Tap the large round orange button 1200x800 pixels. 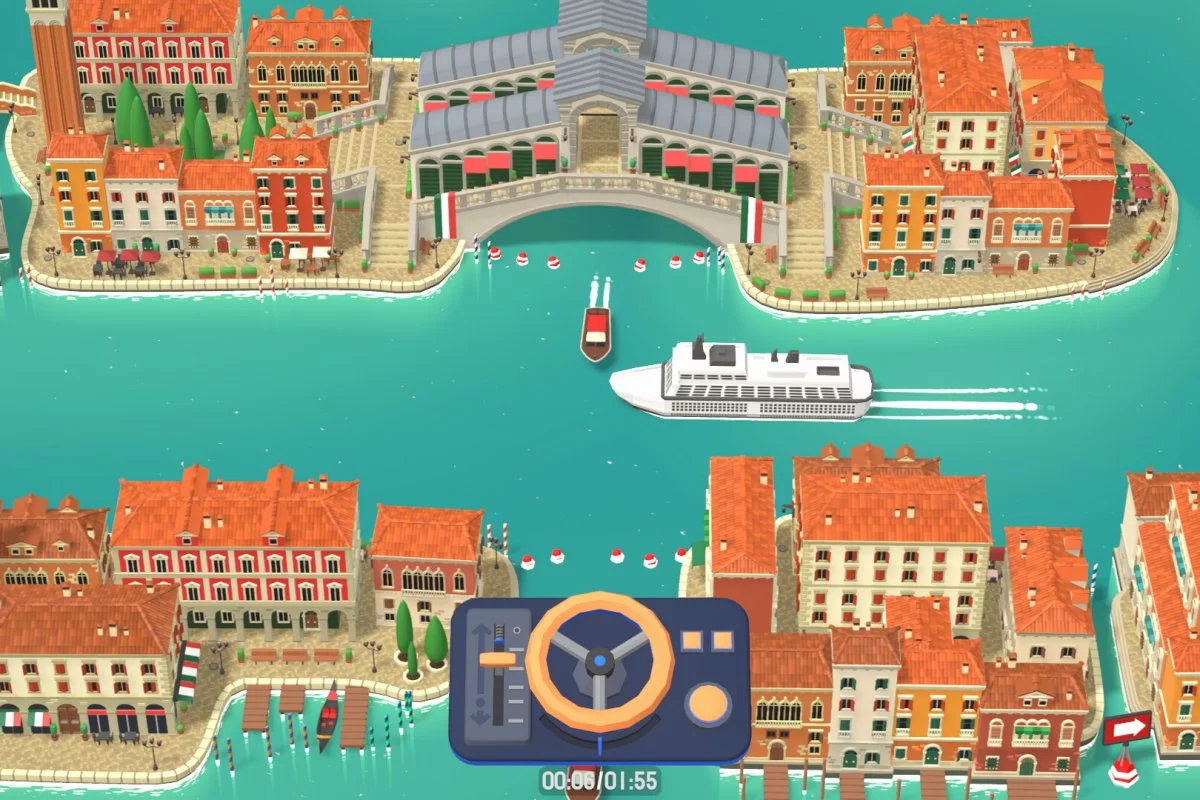[707, 701]
